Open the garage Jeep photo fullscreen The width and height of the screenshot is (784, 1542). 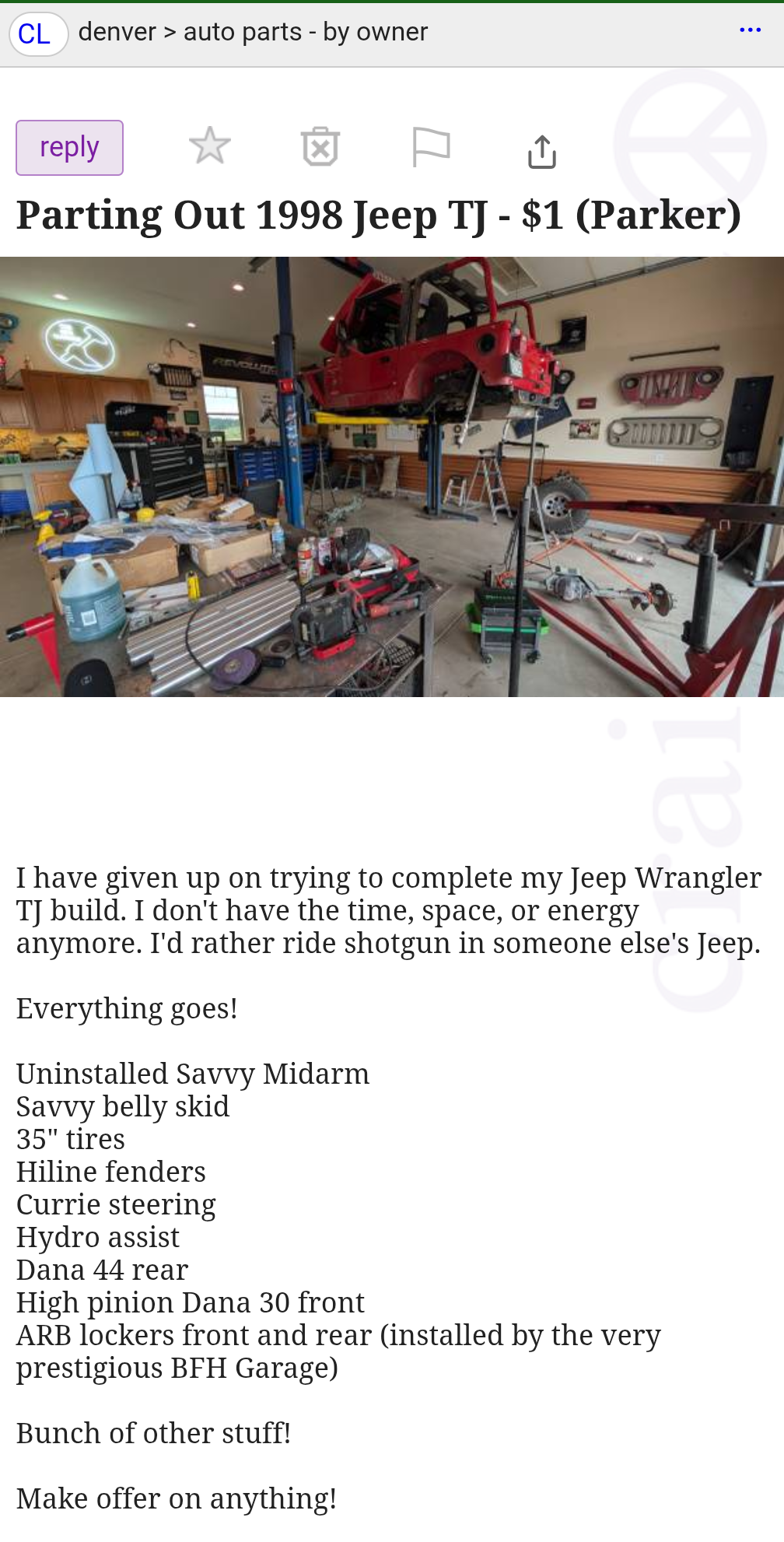392,476
